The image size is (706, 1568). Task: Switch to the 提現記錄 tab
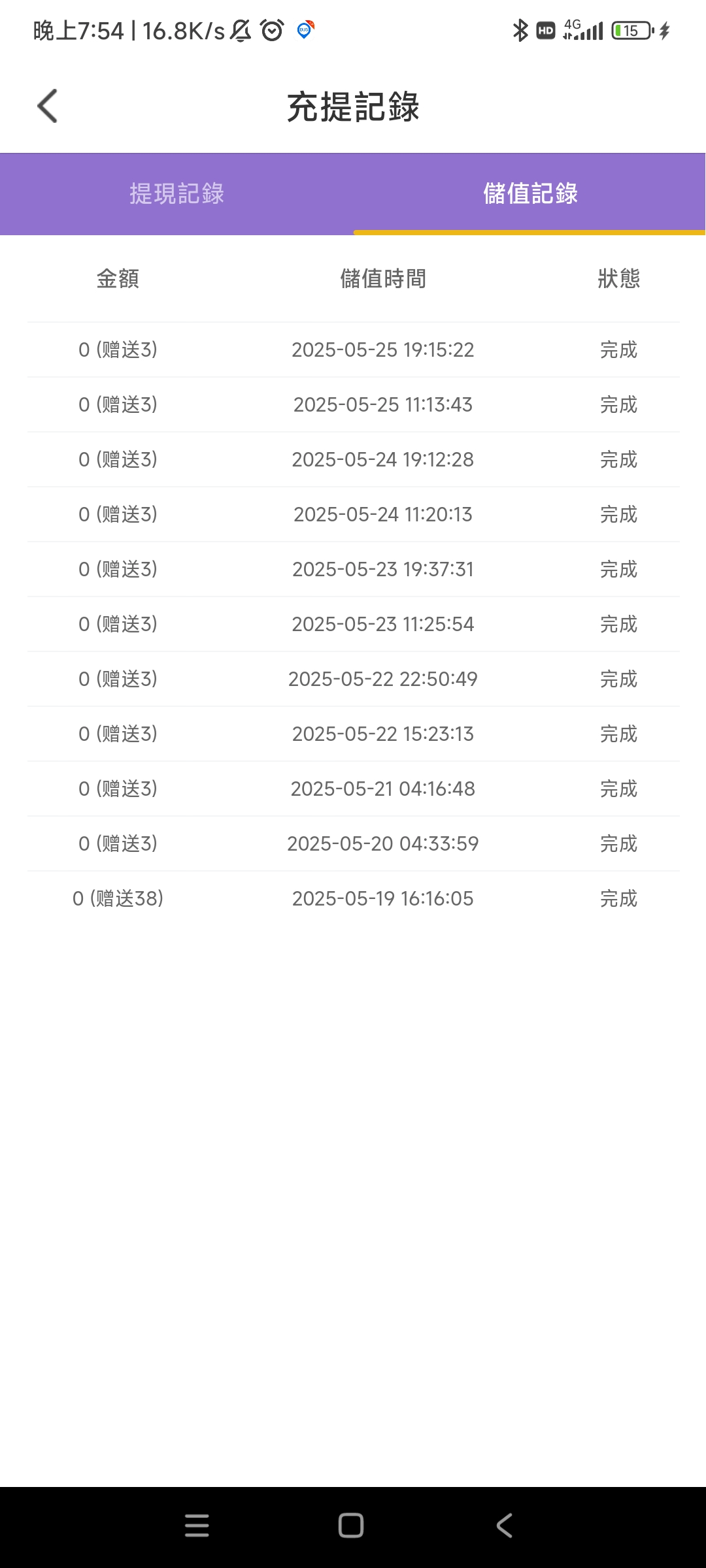click(176, 194)
